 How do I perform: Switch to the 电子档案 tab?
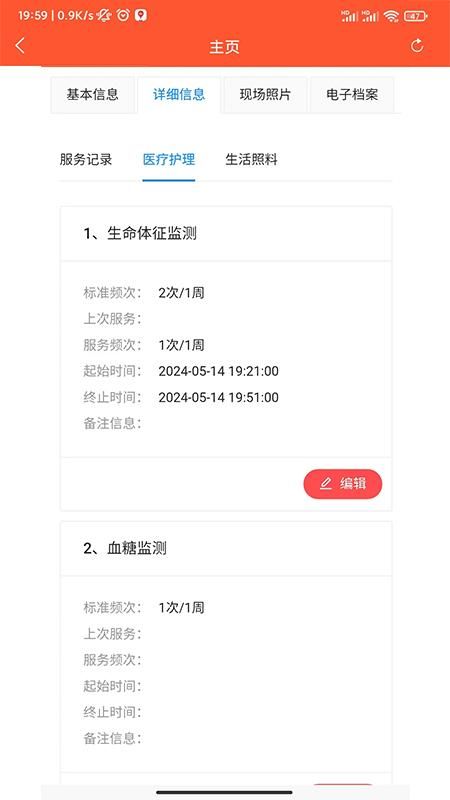[352, 94]
